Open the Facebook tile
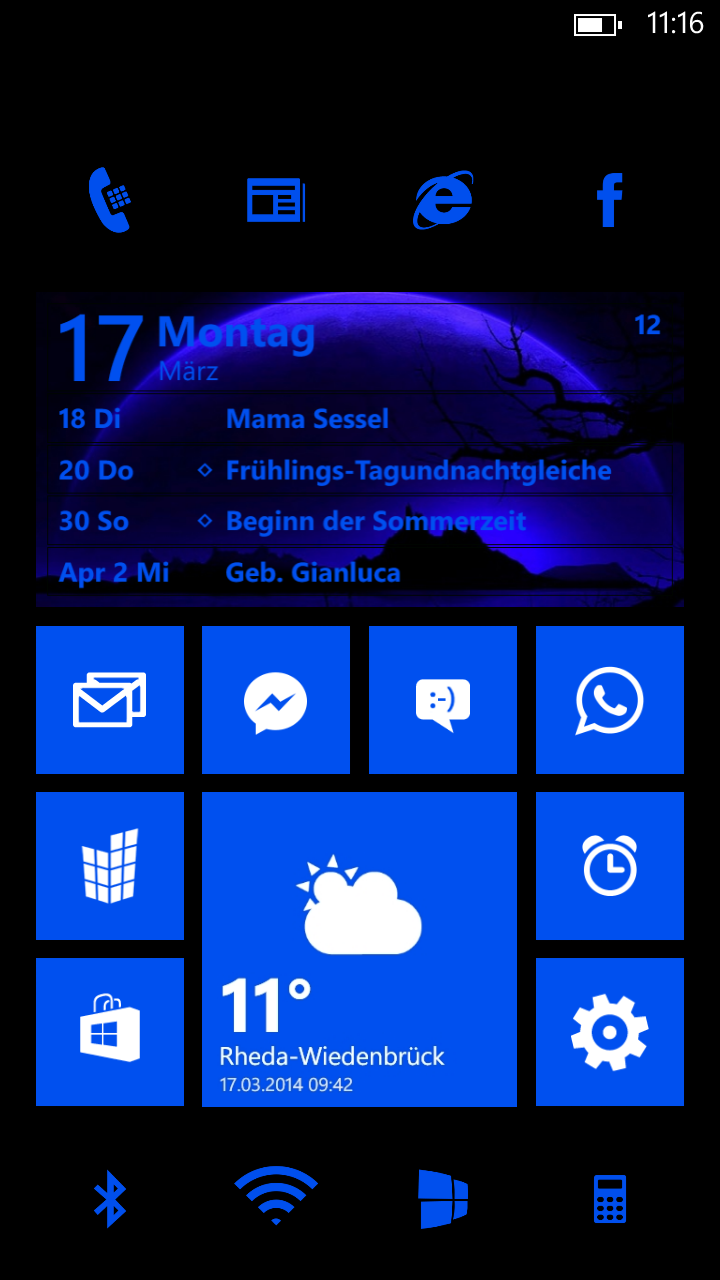The width and height of the screenshot is (720, 1280). coord(610,200)
